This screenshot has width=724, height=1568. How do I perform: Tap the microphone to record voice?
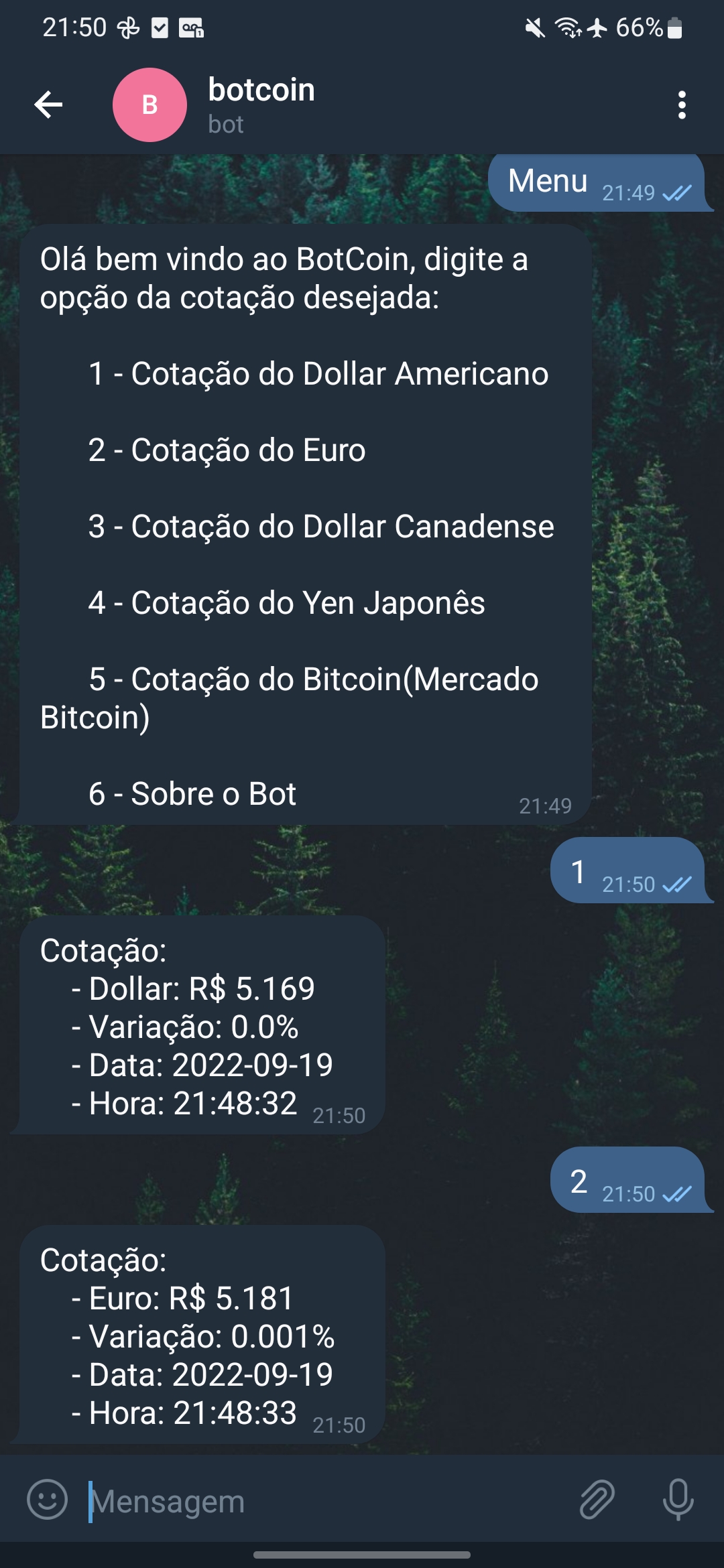tap(678, 1499)
